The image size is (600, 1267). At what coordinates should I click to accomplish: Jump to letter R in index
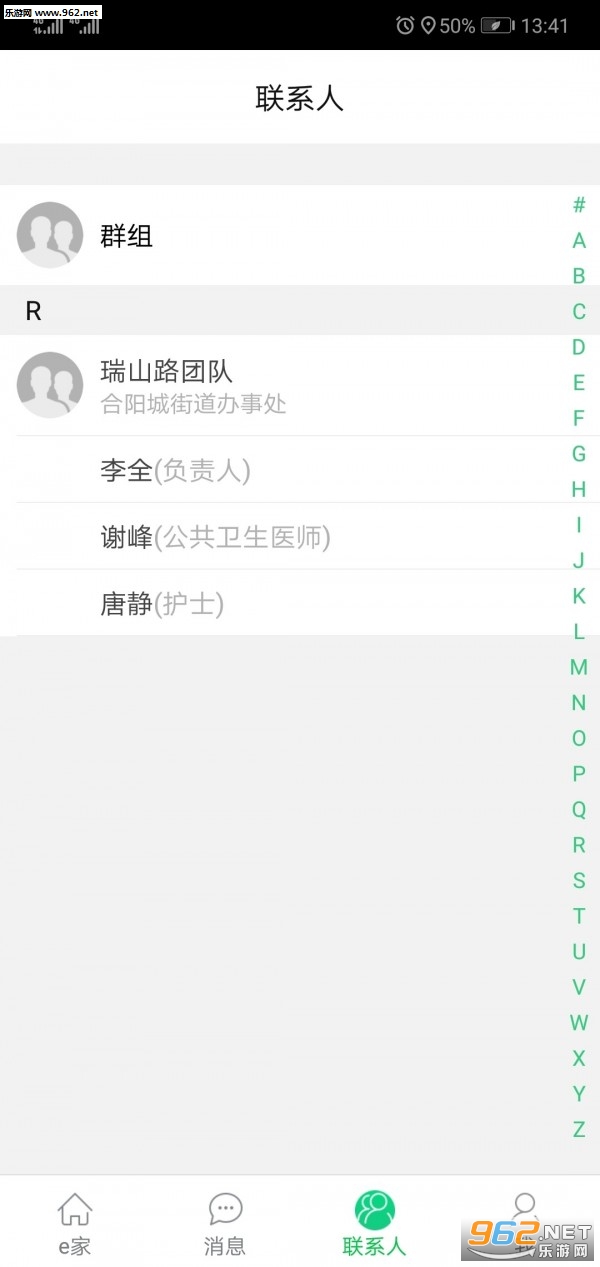(579, 845)
